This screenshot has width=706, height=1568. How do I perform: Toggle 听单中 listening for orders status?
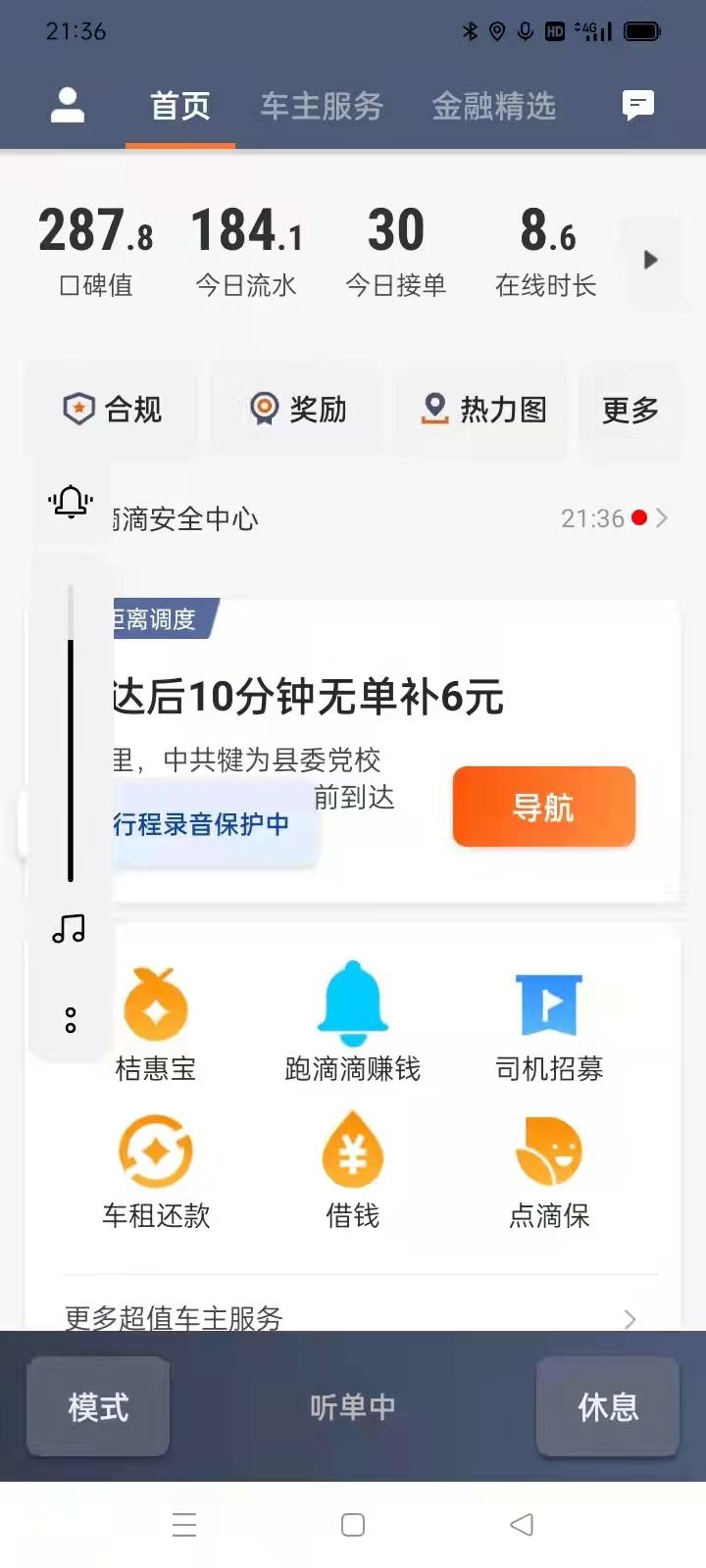353,1405
